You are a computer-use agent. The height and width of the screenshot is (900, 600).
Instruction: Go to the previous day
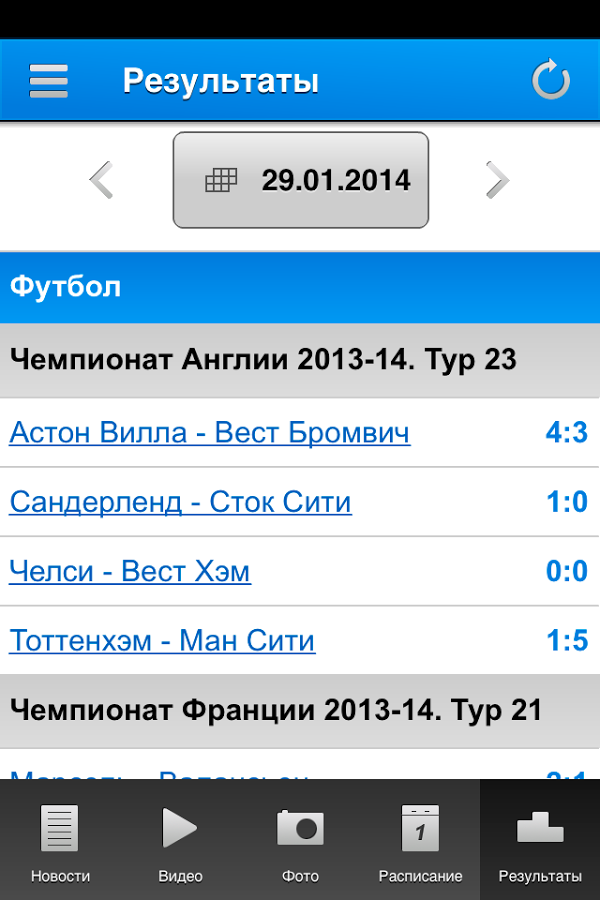pyautogui.click(x=101, y=180)
